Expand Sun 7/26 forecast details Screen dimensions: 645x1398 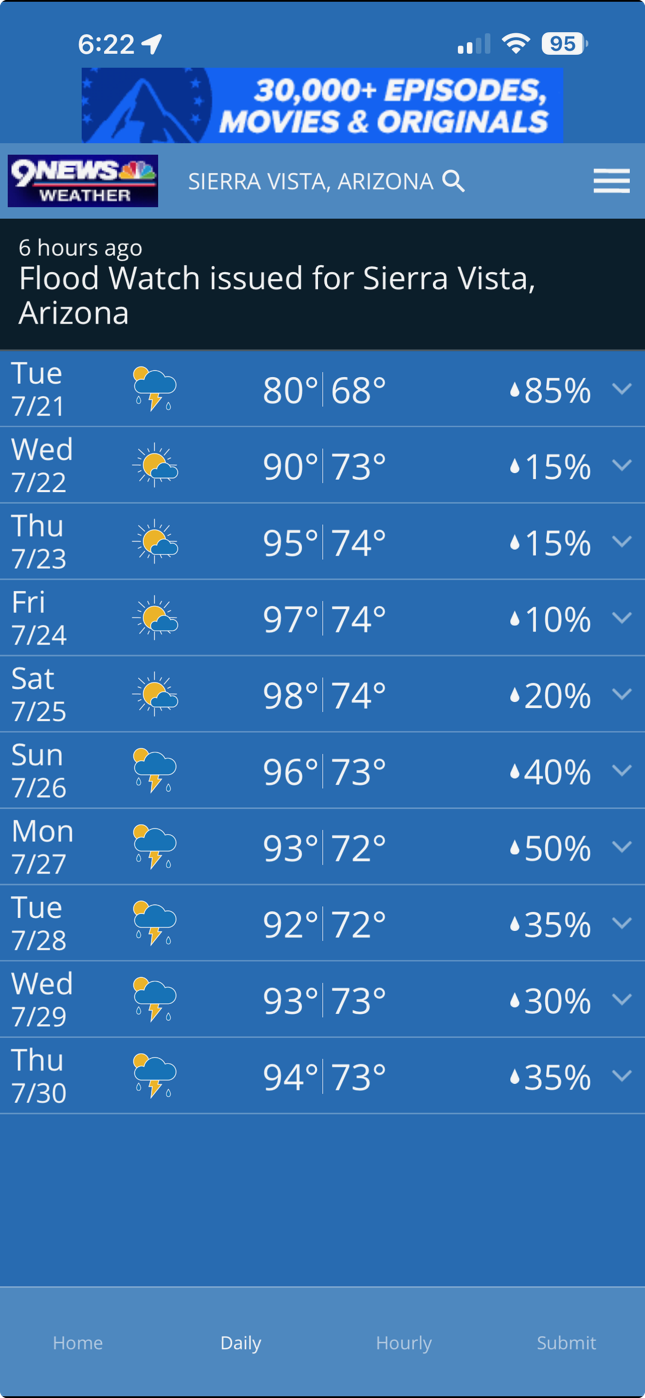tap(622, 770)
